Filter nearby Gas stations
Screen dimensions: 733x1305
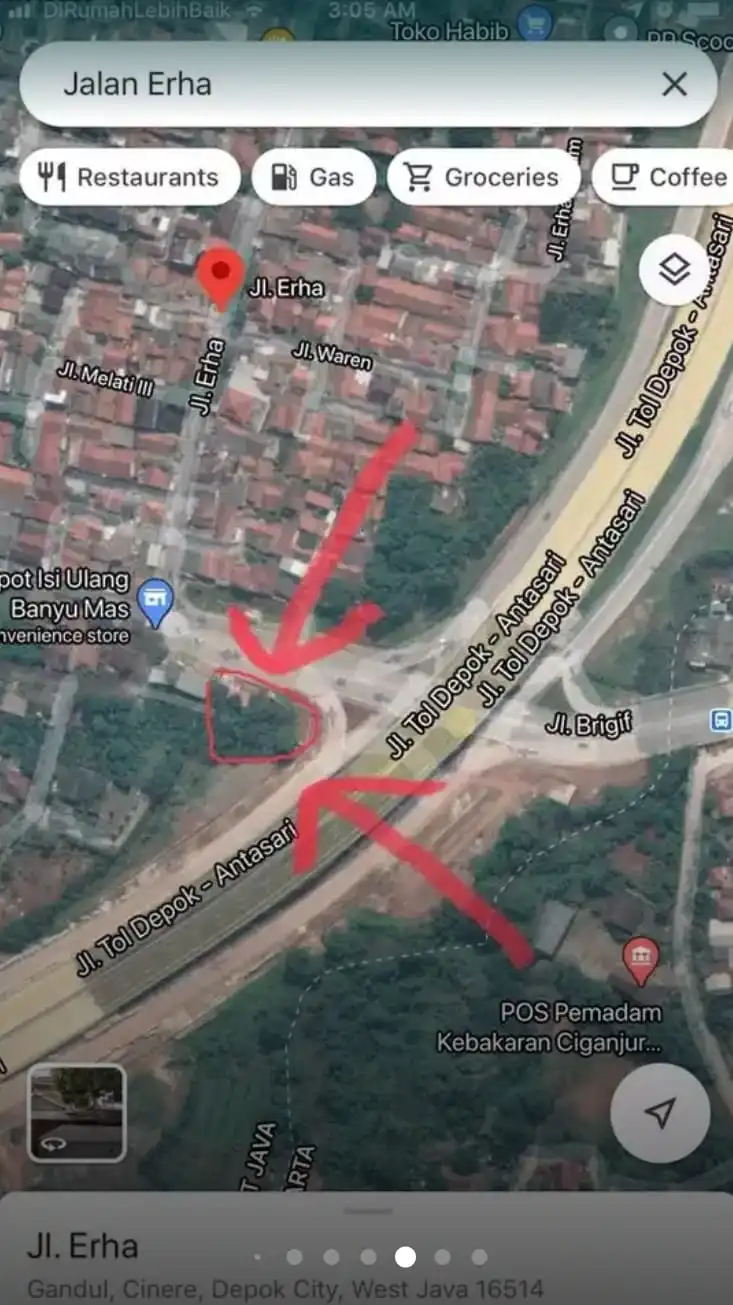[314, 177]
